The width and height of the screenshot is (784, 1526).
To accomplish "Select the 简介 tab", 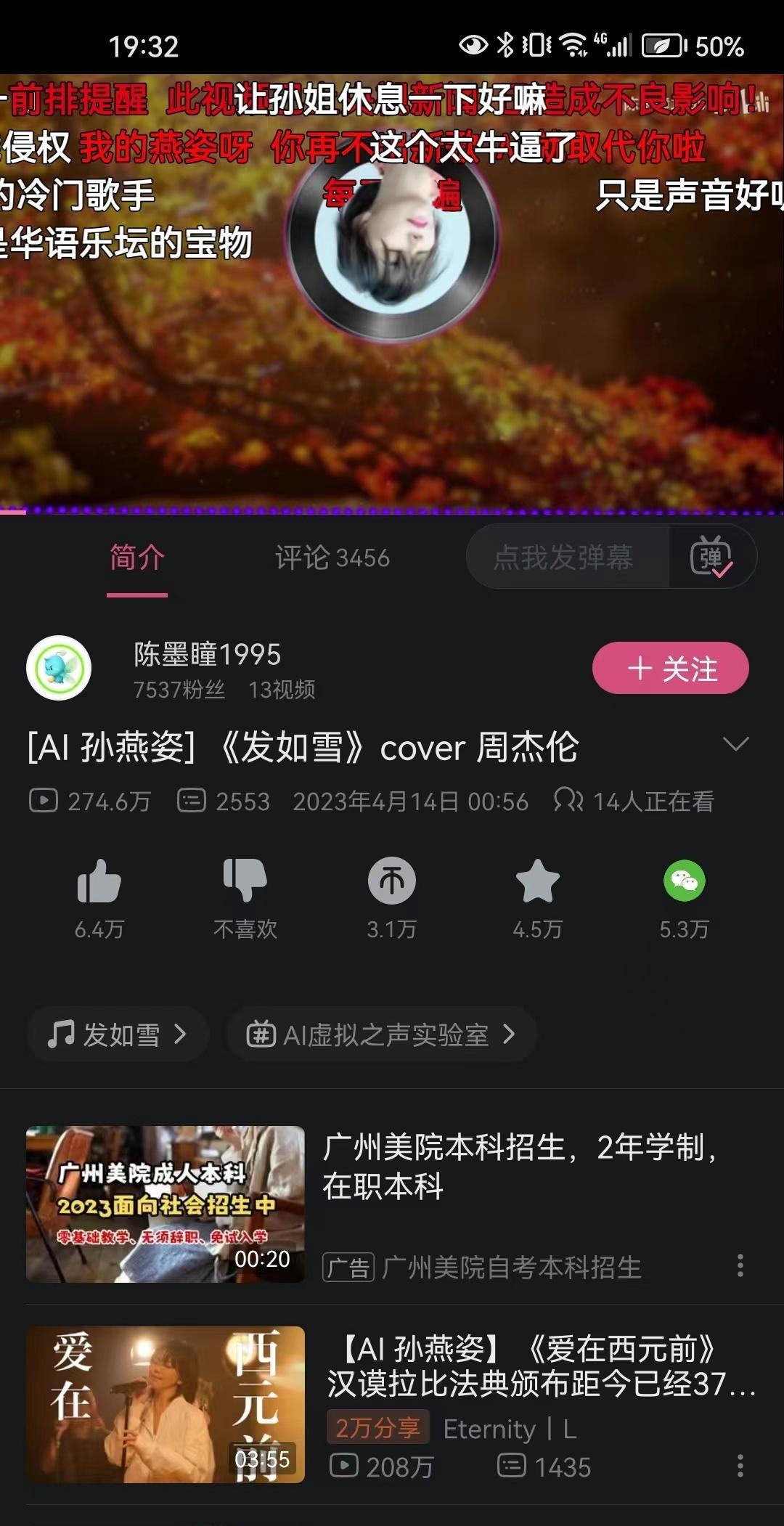I will (137, 558).
